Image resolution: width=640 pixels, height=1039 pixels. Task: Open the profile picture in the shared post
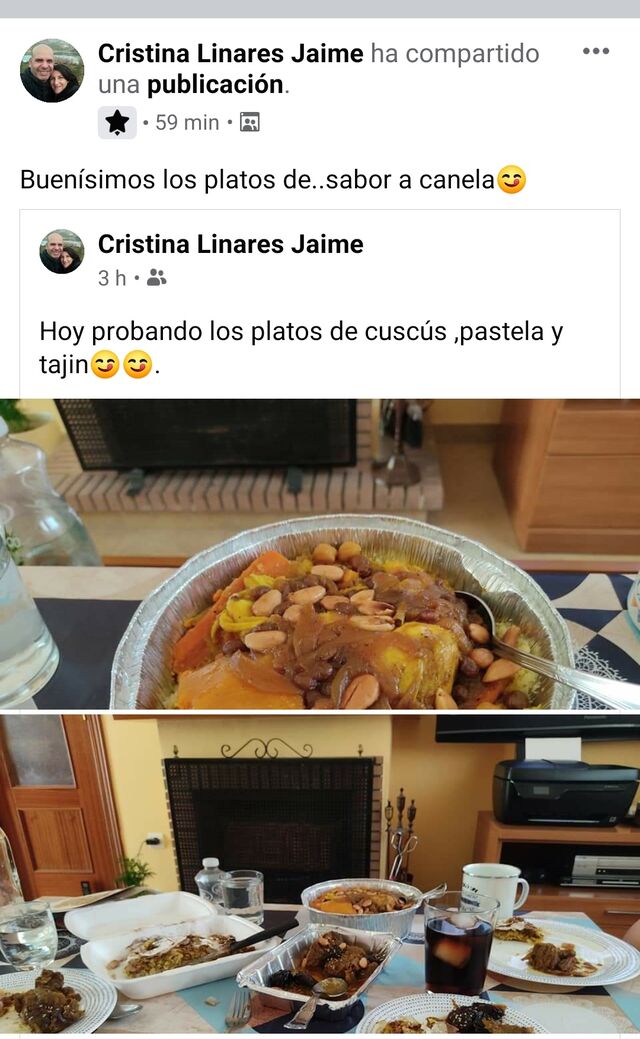(62, 252)
